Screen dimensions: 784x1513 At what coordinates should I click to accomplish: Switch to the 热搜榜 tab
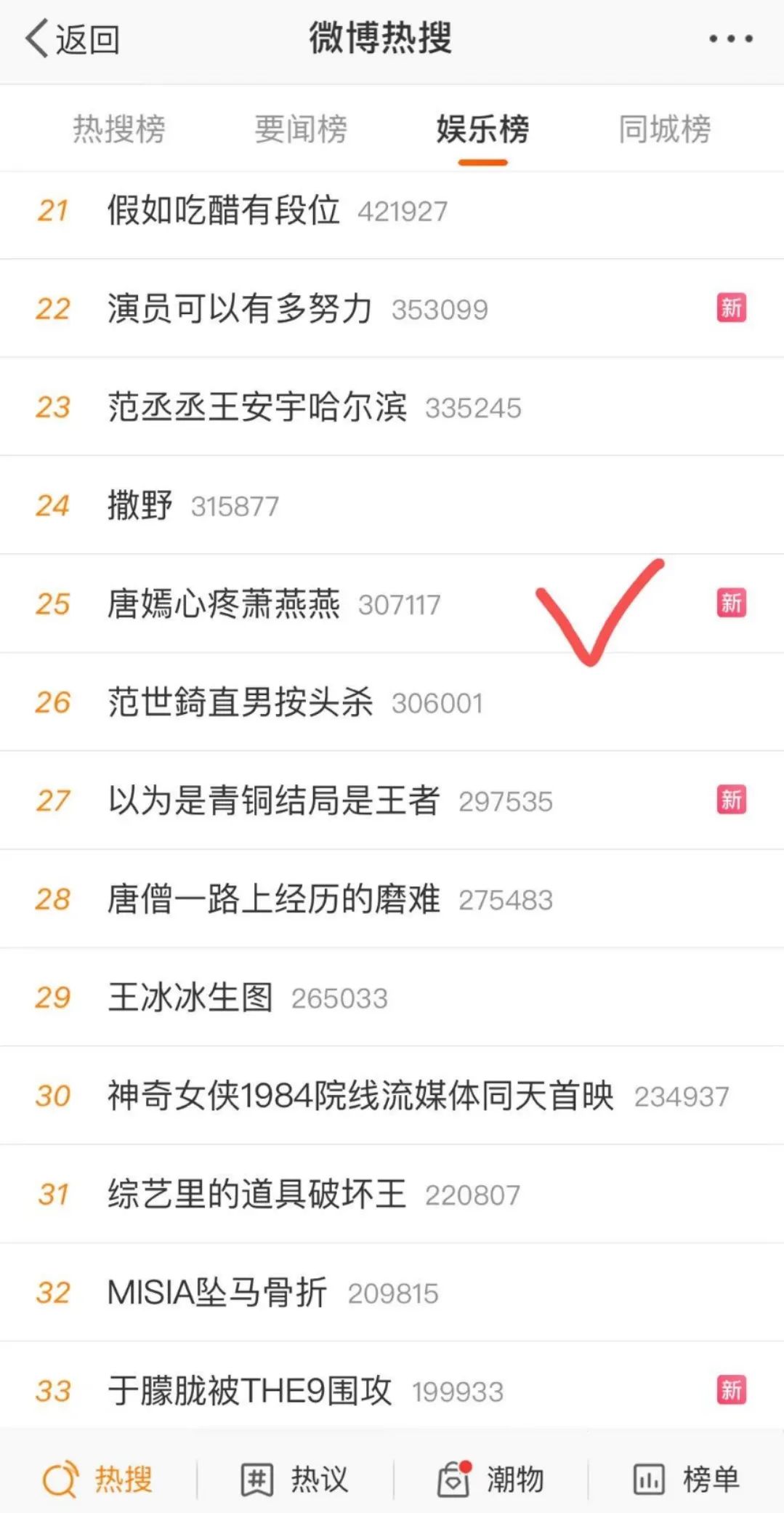click(119, 130)
